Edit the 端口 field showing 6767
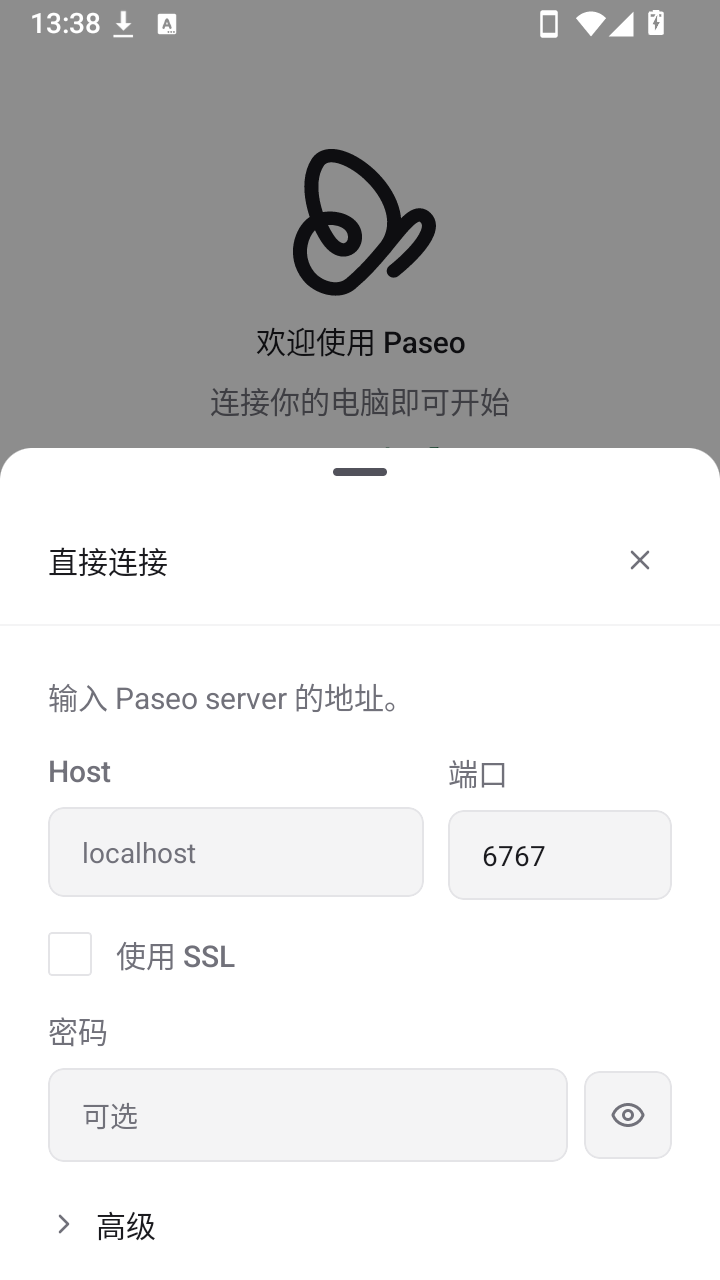Image resolution: width=720 pixels, height=1280 pixels. 560,855
